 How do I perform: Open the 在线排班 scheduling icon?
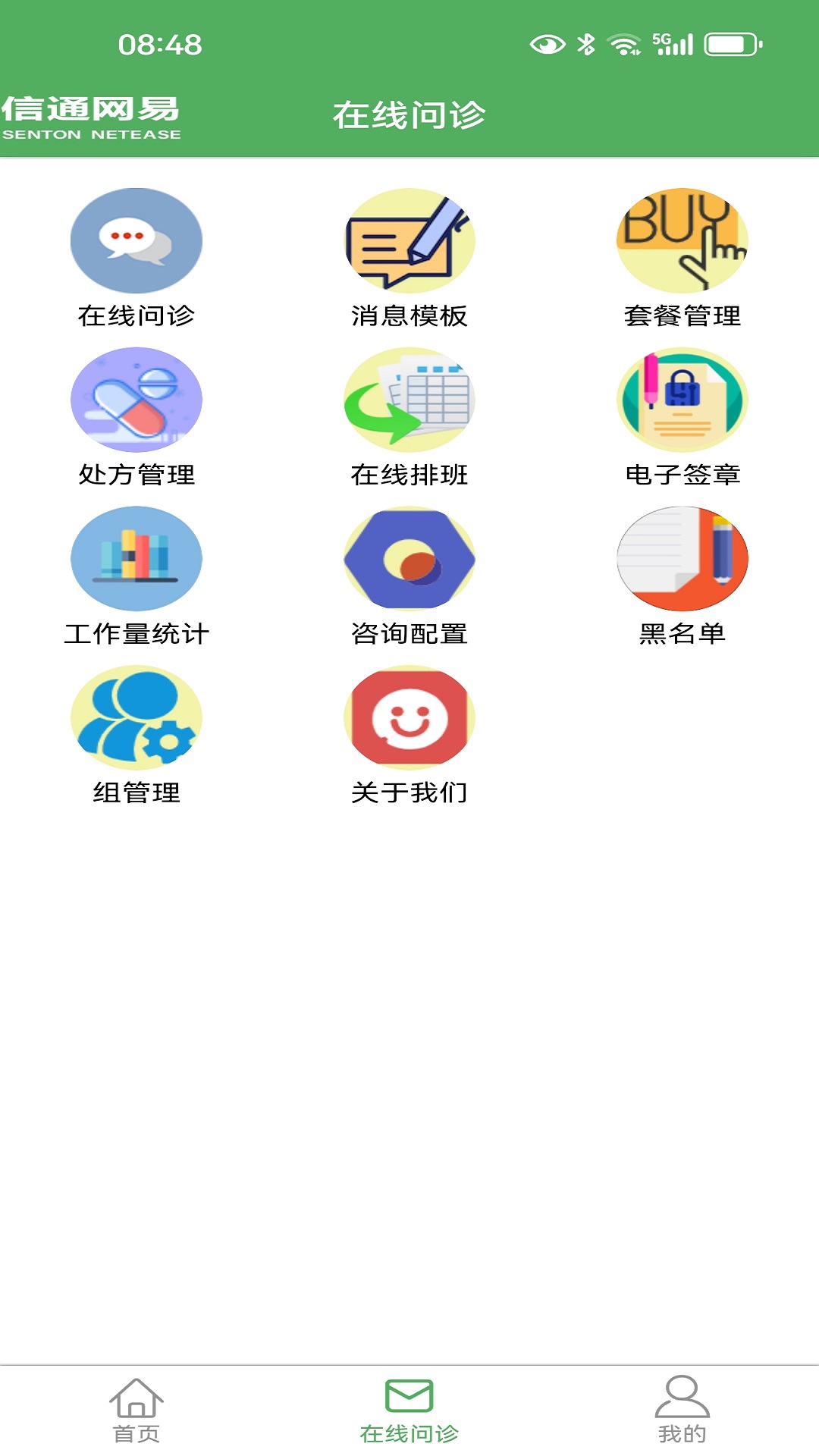[x=409, y=402]
